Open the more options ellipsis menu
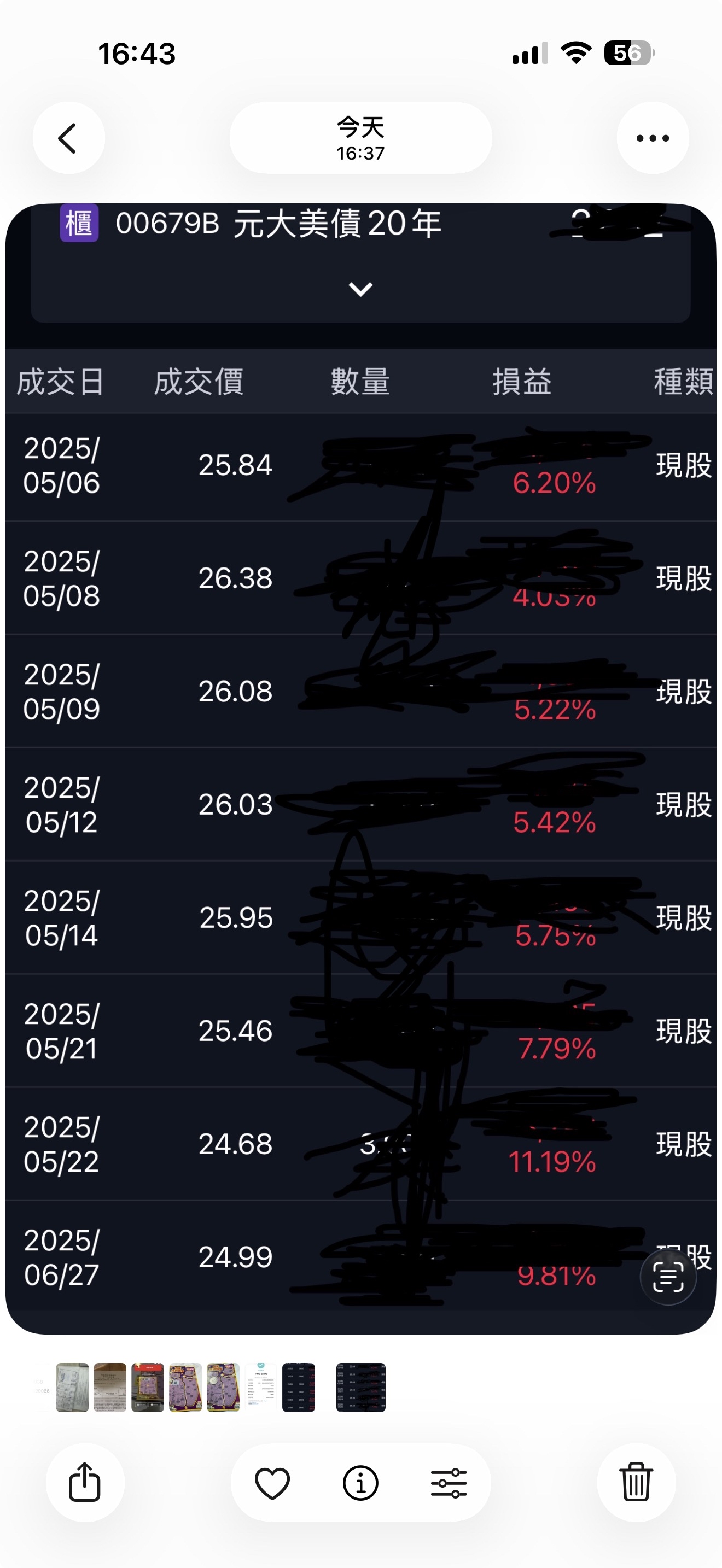The width and height of the screenshot is (722, 1568). (652, 138)
